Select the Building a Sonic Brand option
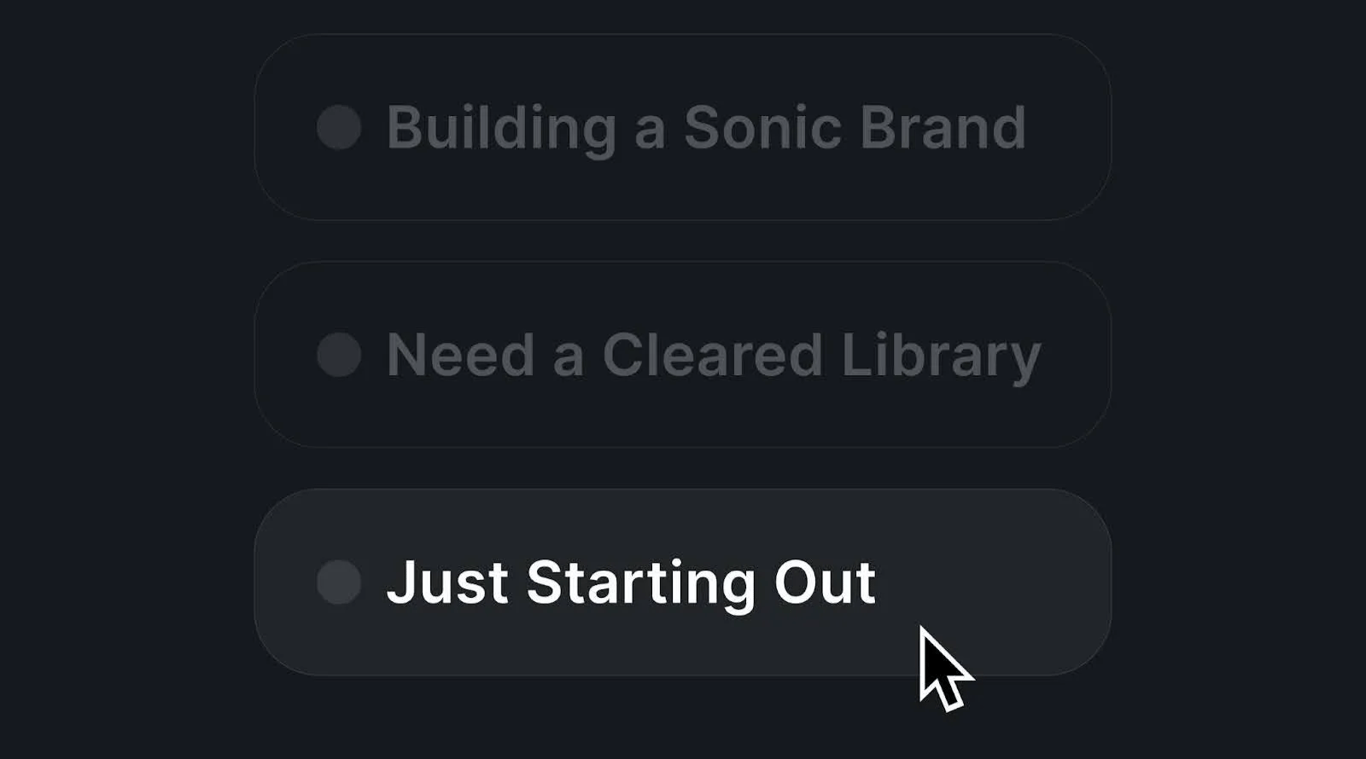The image size is (1366, 759). [682, 128]
